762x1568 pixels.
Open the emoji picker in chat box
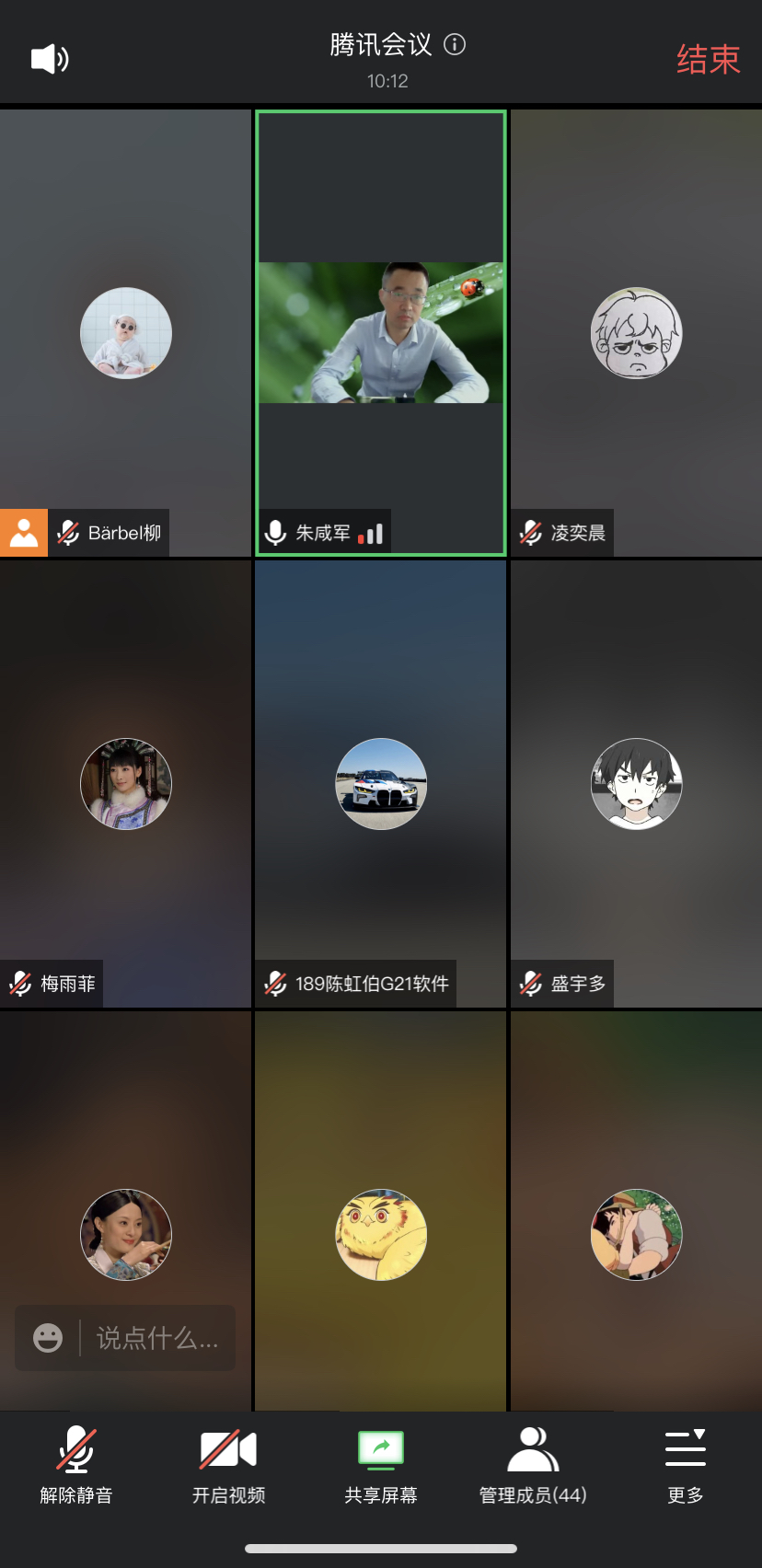(48, 1338)
